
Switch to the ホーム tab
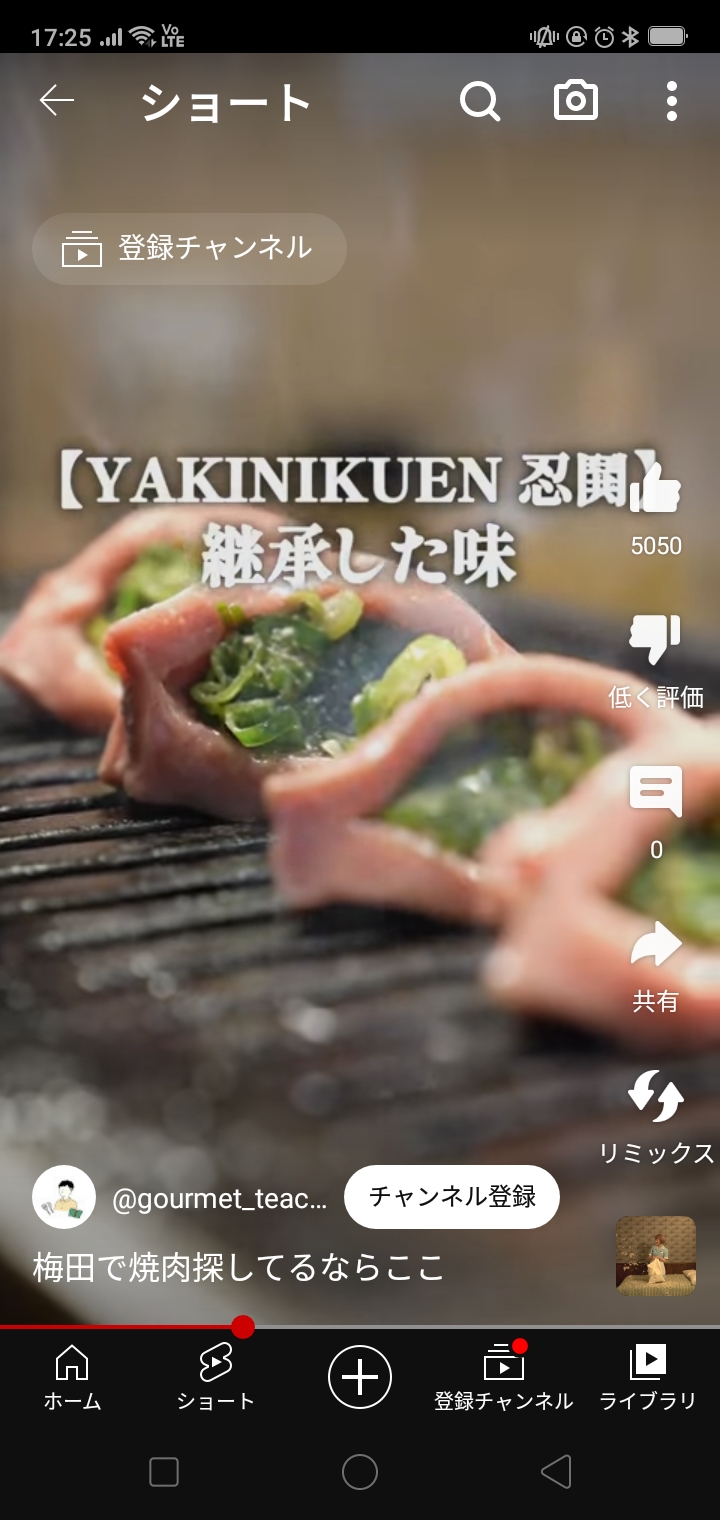(x=72, y=1377)
